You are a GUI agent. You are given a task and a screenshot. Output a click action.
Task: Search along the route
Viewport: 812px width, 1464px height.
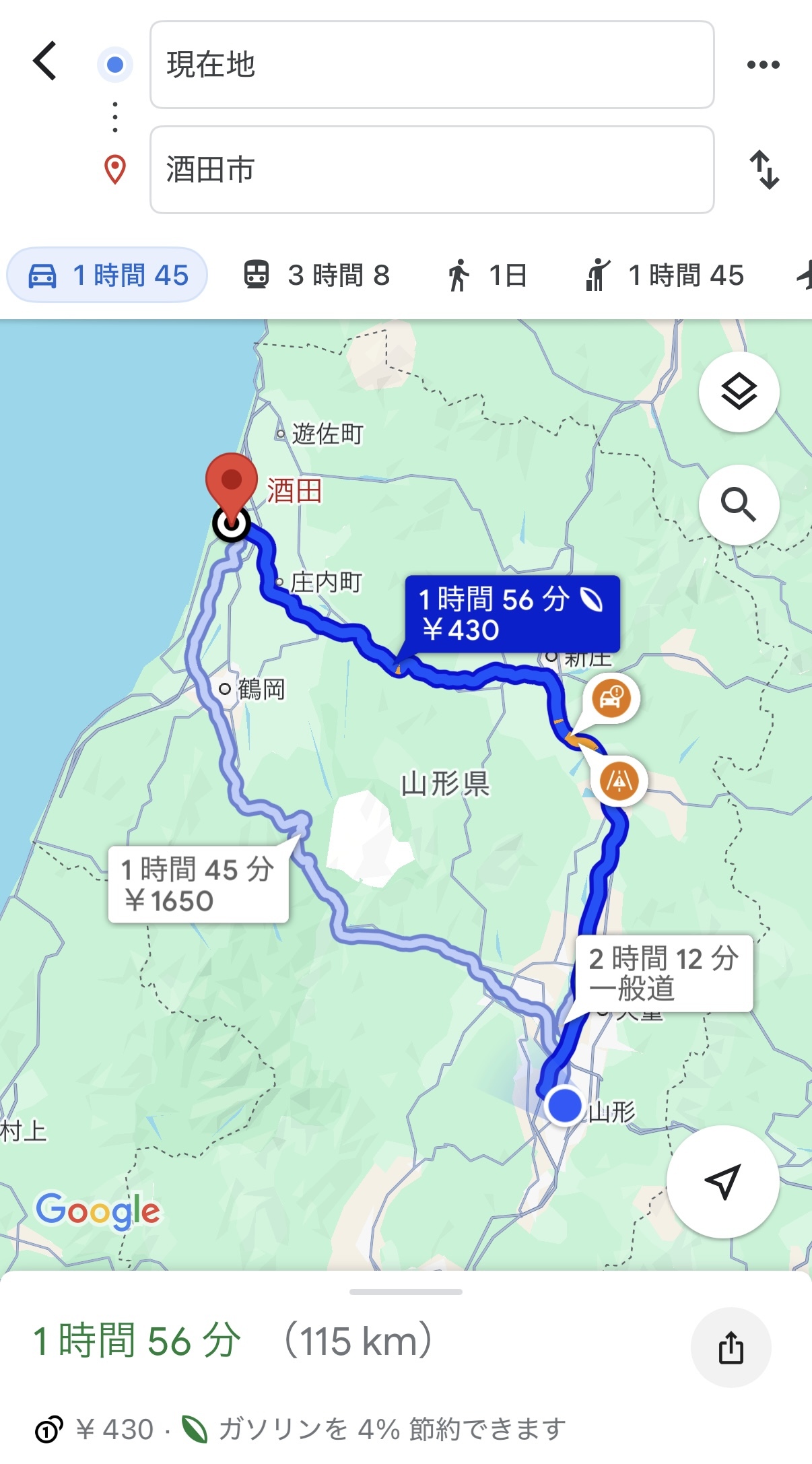[x=739, y=504]
